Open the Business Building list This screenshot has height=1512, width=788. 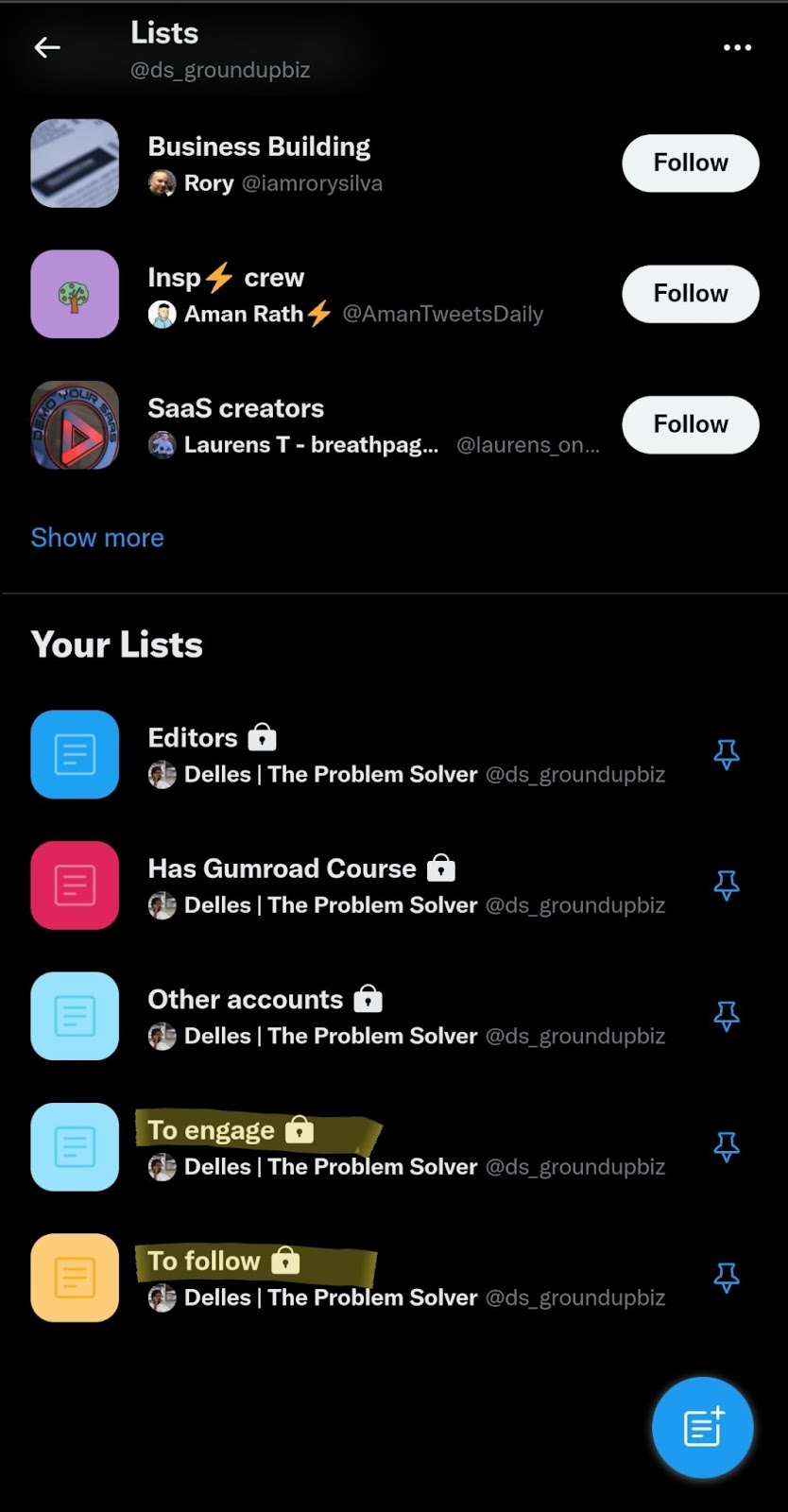259,147
